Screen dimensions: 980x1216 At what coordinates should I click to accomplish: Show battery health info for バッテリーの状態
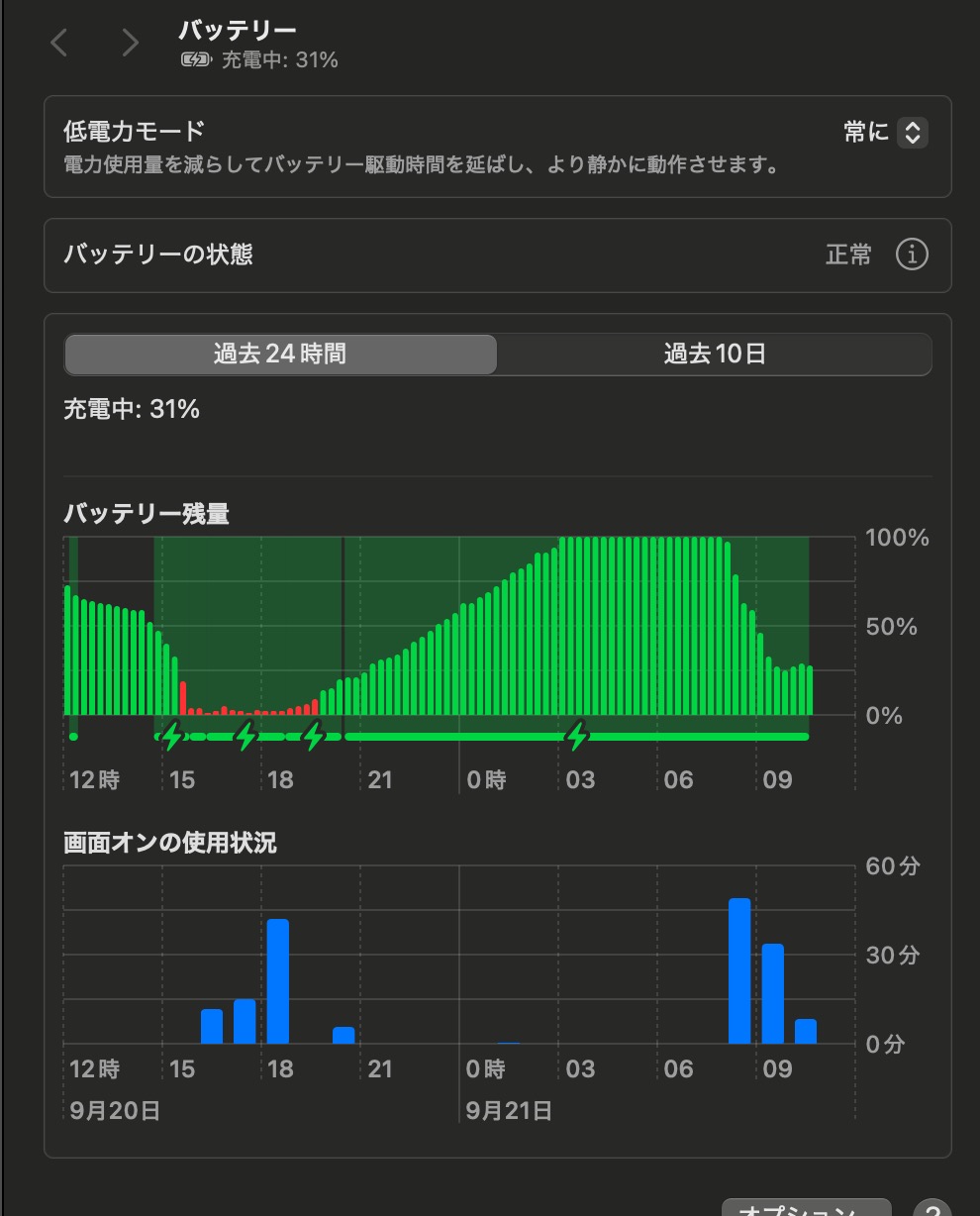[x=911, y=254]
